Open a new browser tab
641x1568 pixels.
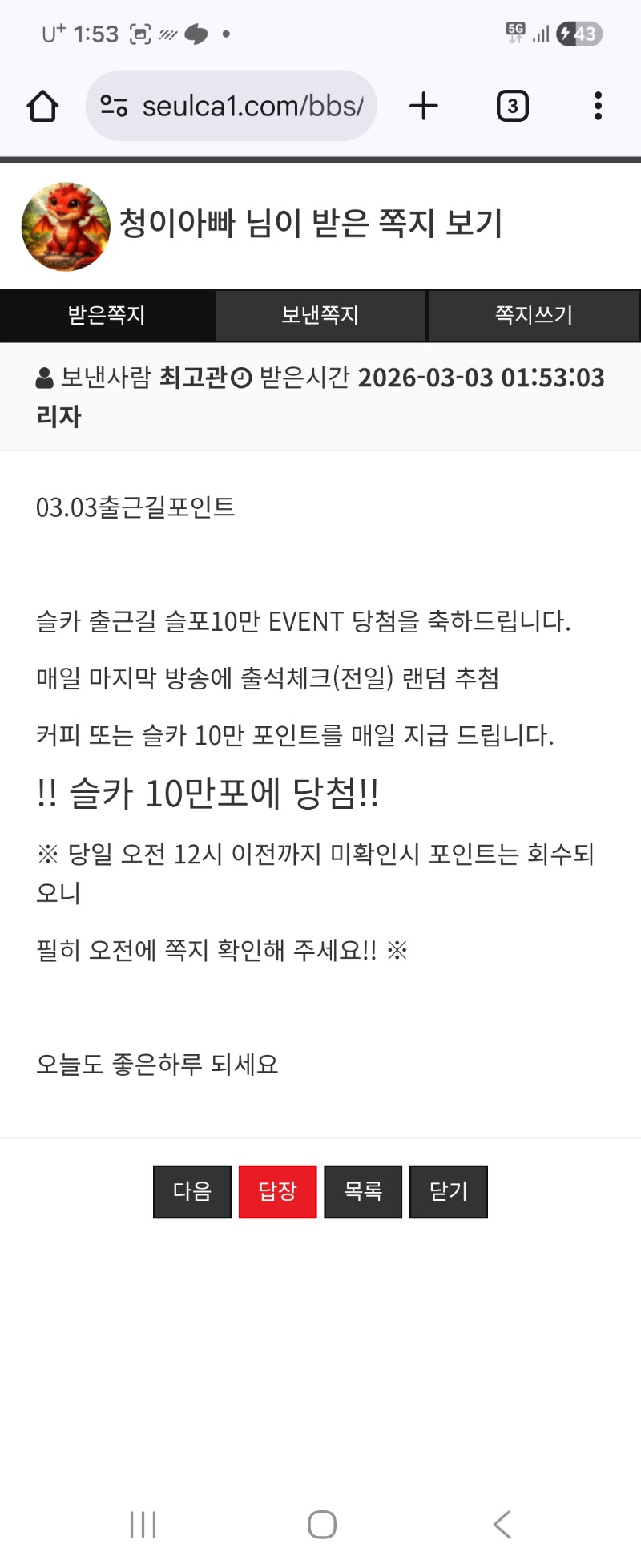[424, 106]
